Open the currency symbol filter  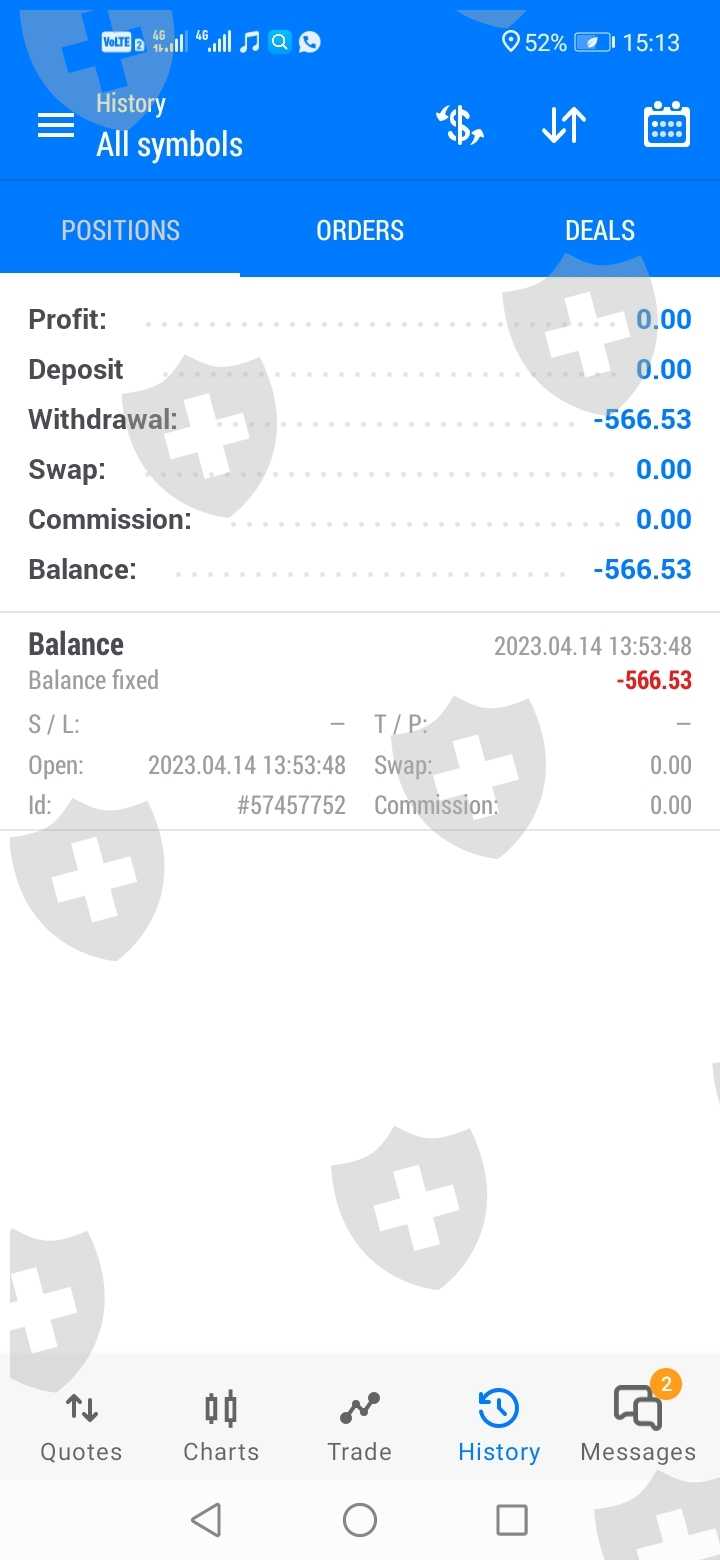click(460, 126)
